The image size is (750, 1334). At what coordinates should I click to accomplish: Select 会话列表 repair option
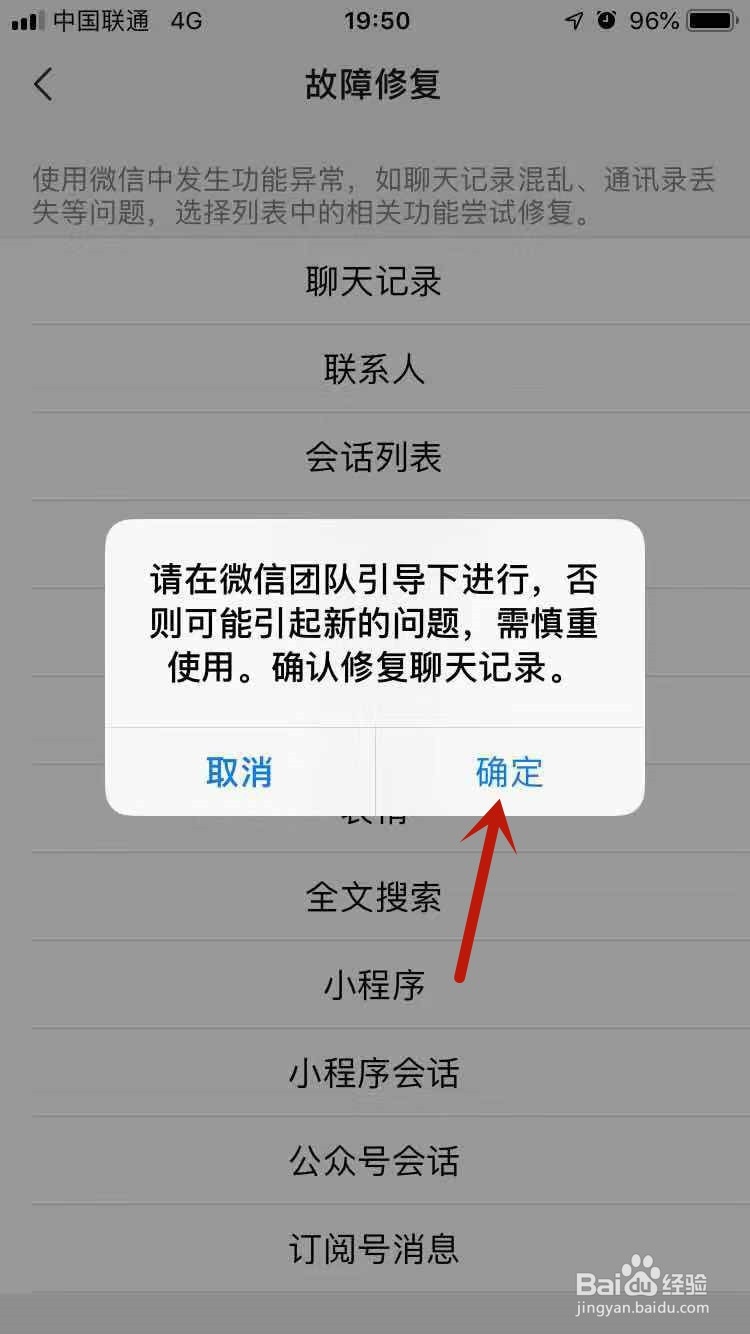pyautogui.click(x=375, y=457)
